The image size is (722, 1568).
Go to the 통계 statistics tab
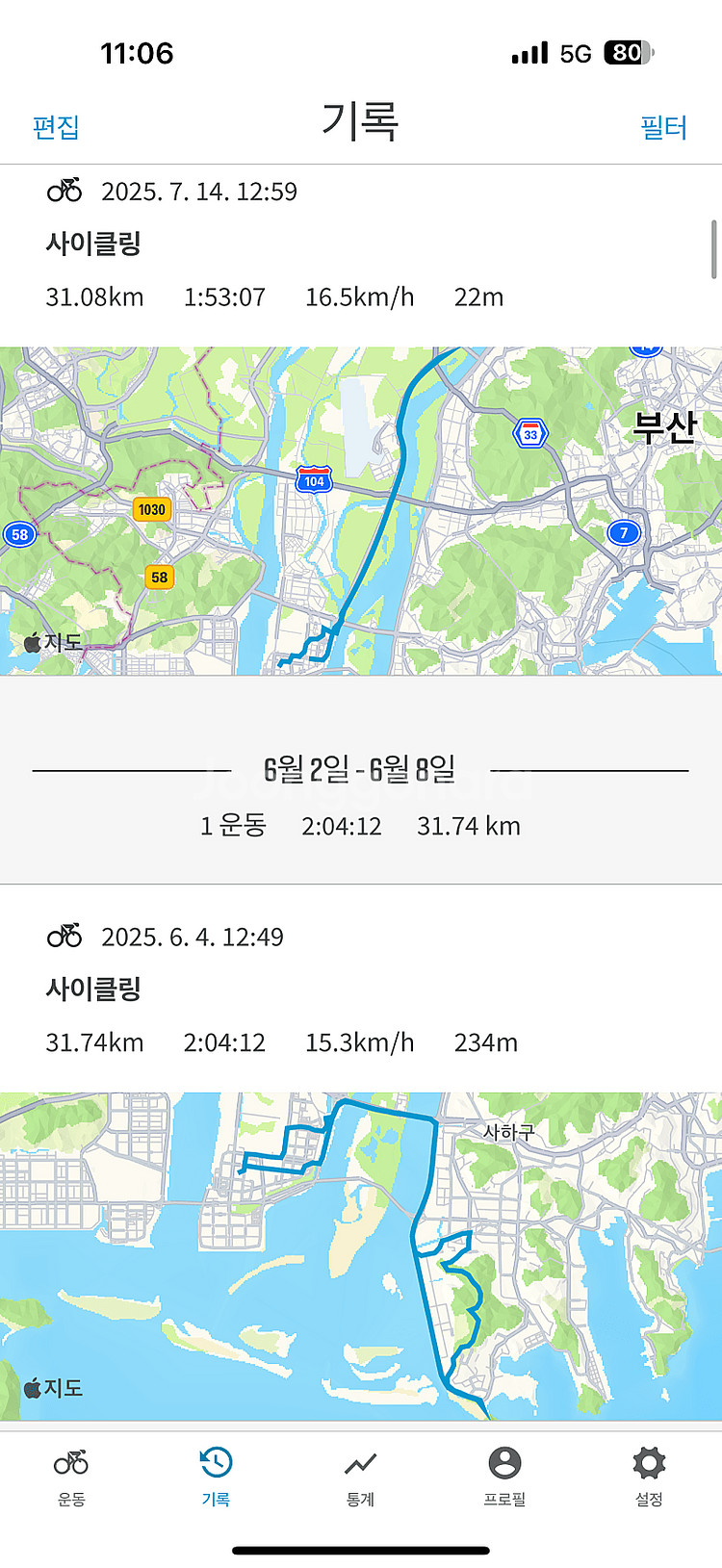point(360,1477)
